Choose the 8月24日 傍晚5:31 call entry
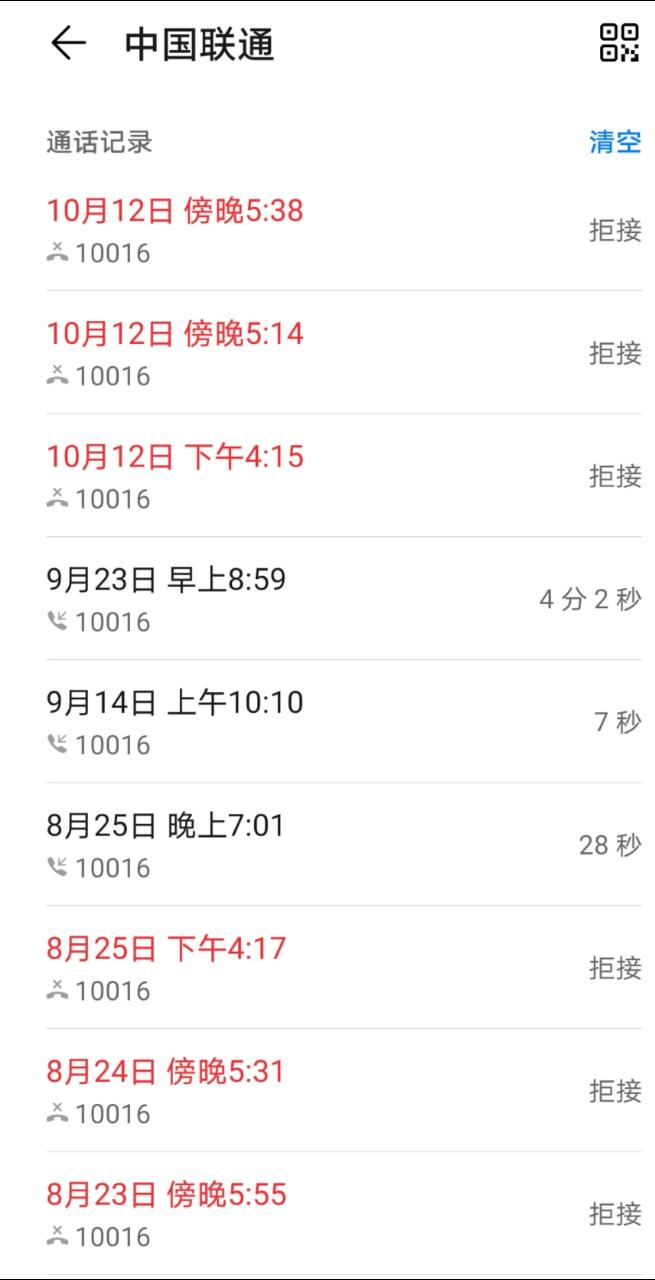 327,1091
